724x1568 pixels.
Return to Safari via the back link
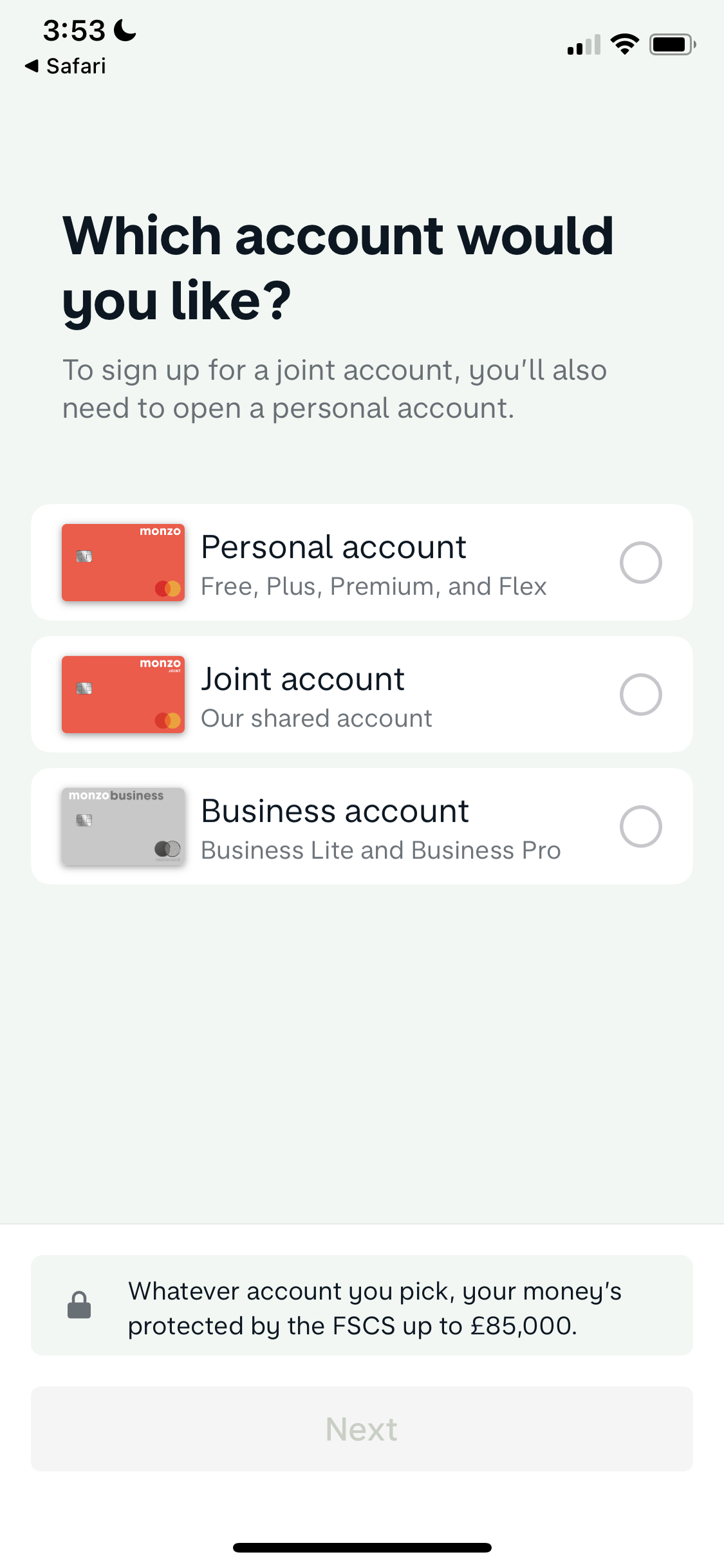(64, 65)
